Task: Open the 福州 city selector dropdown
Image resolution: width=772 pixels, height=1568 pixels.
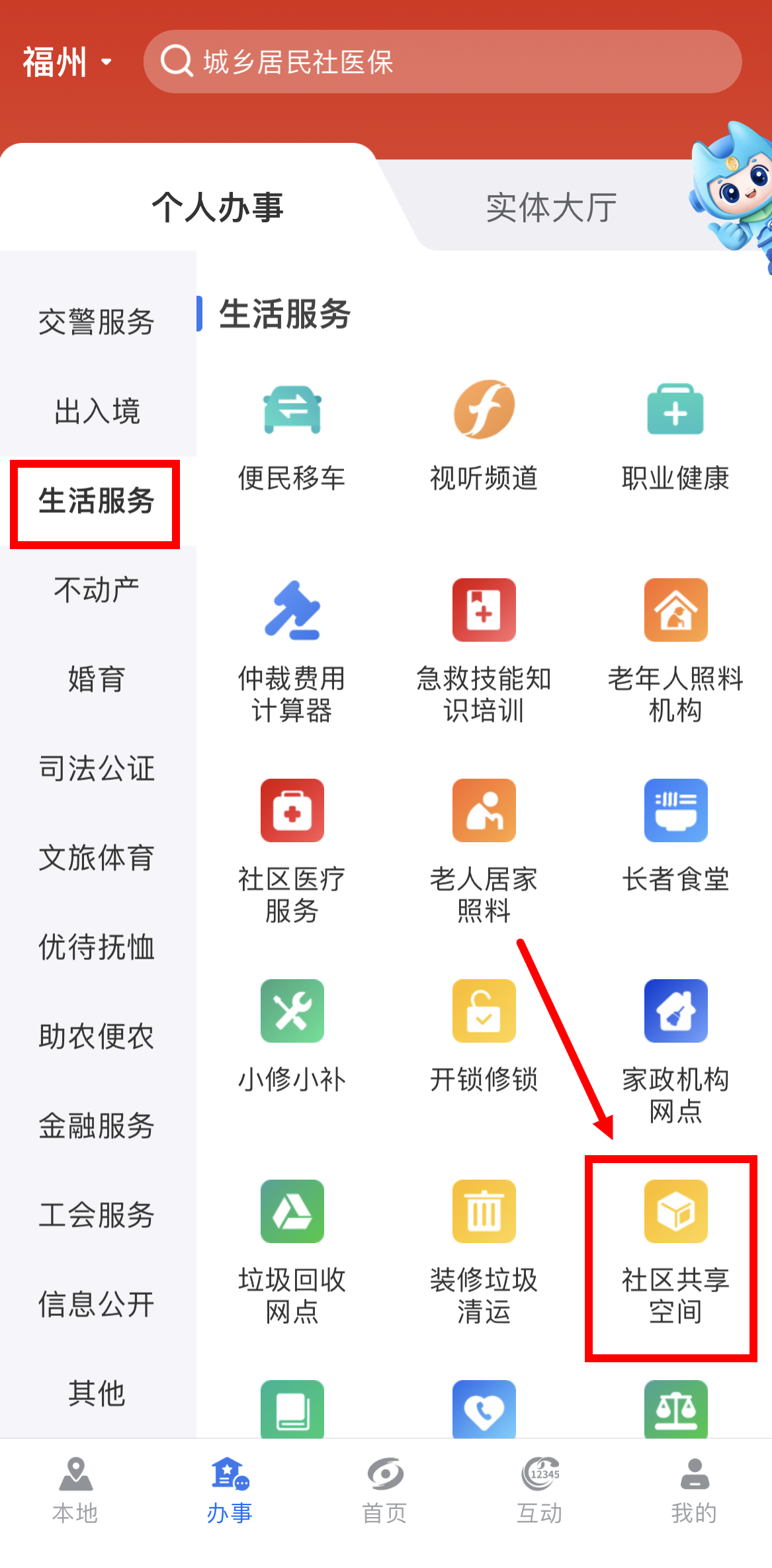Action: click(x=67, y=62)
